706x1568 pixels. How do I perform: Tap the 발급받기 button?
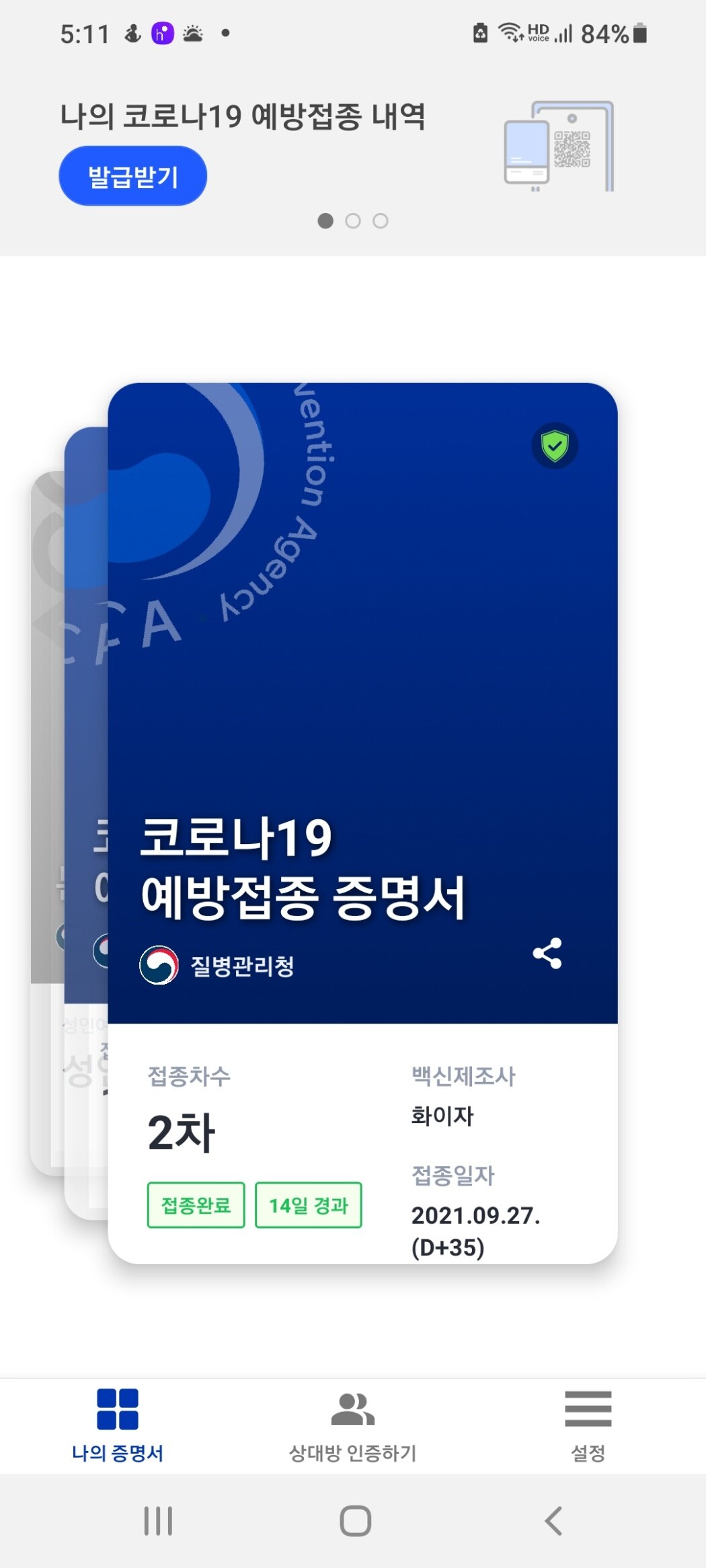click(x=132, y=176)
